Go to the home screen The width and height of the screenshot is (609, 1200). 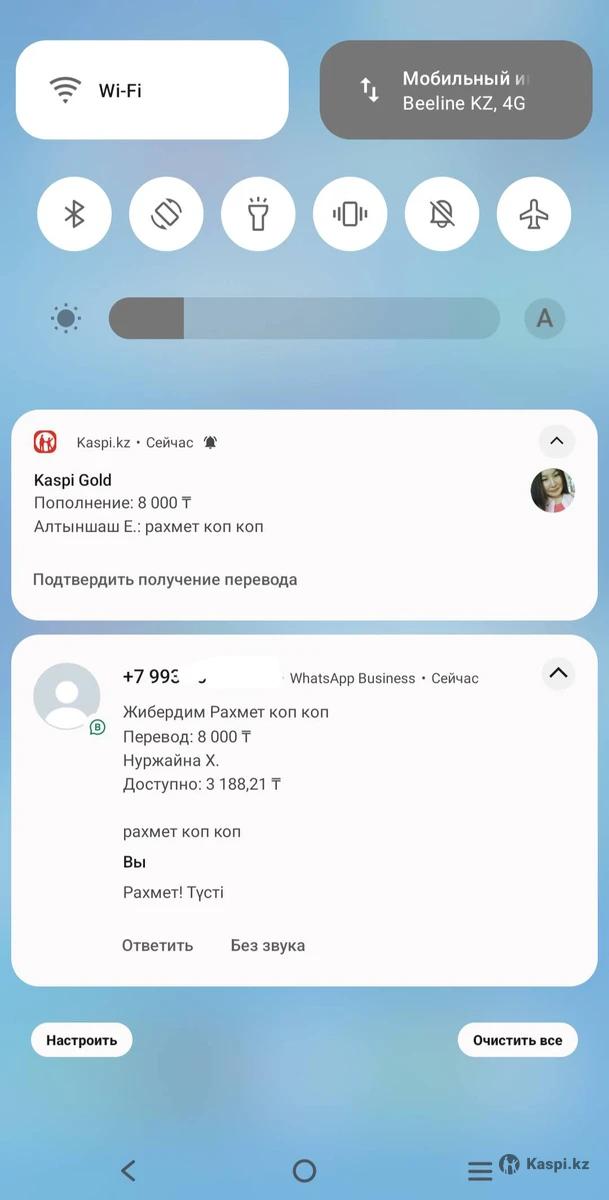(x=304, y=1170)
